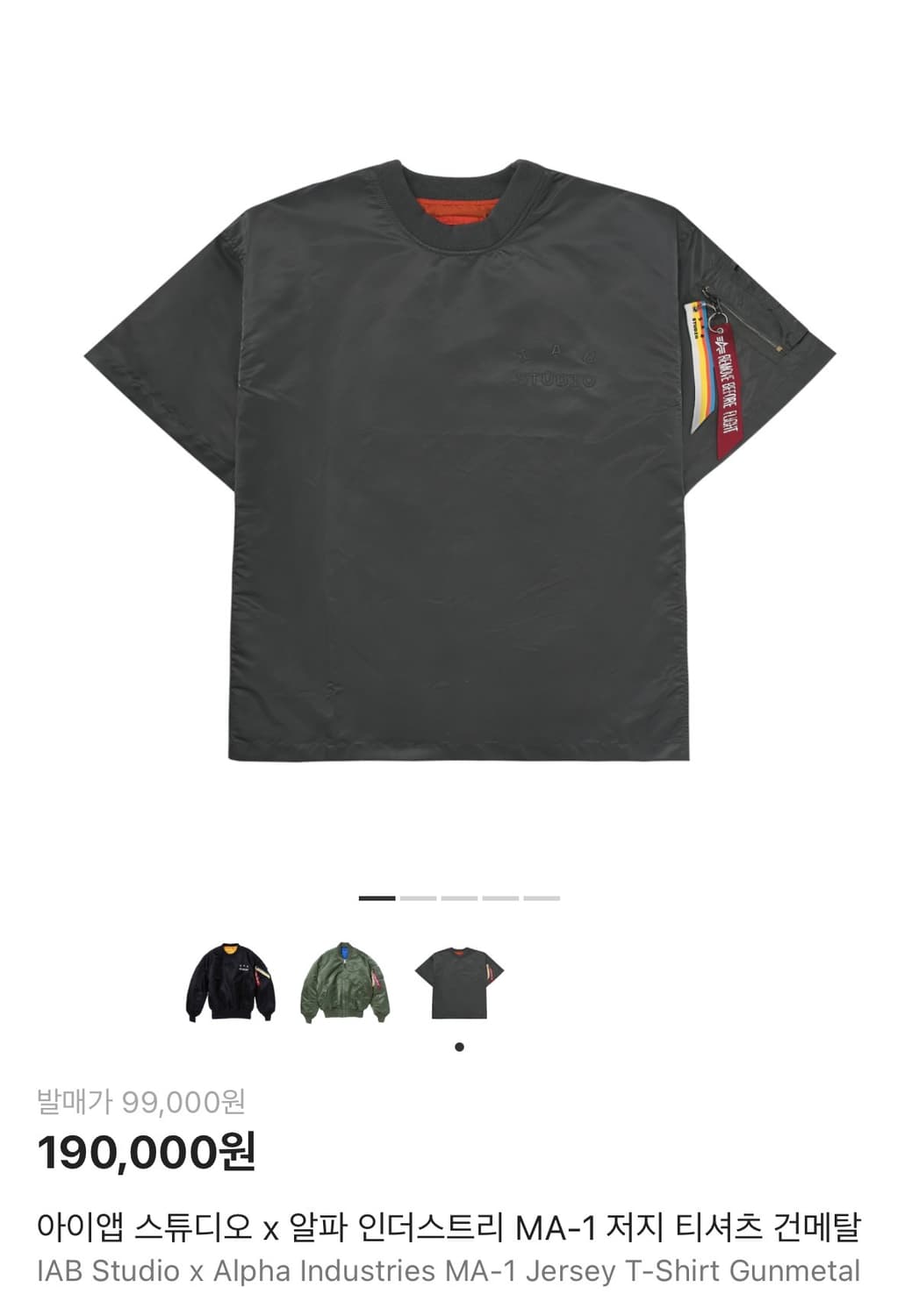The height and width of the screenshot is (1316, 919).
Task: Jump to the last image via indicator bar
Action: coord(542,898)
